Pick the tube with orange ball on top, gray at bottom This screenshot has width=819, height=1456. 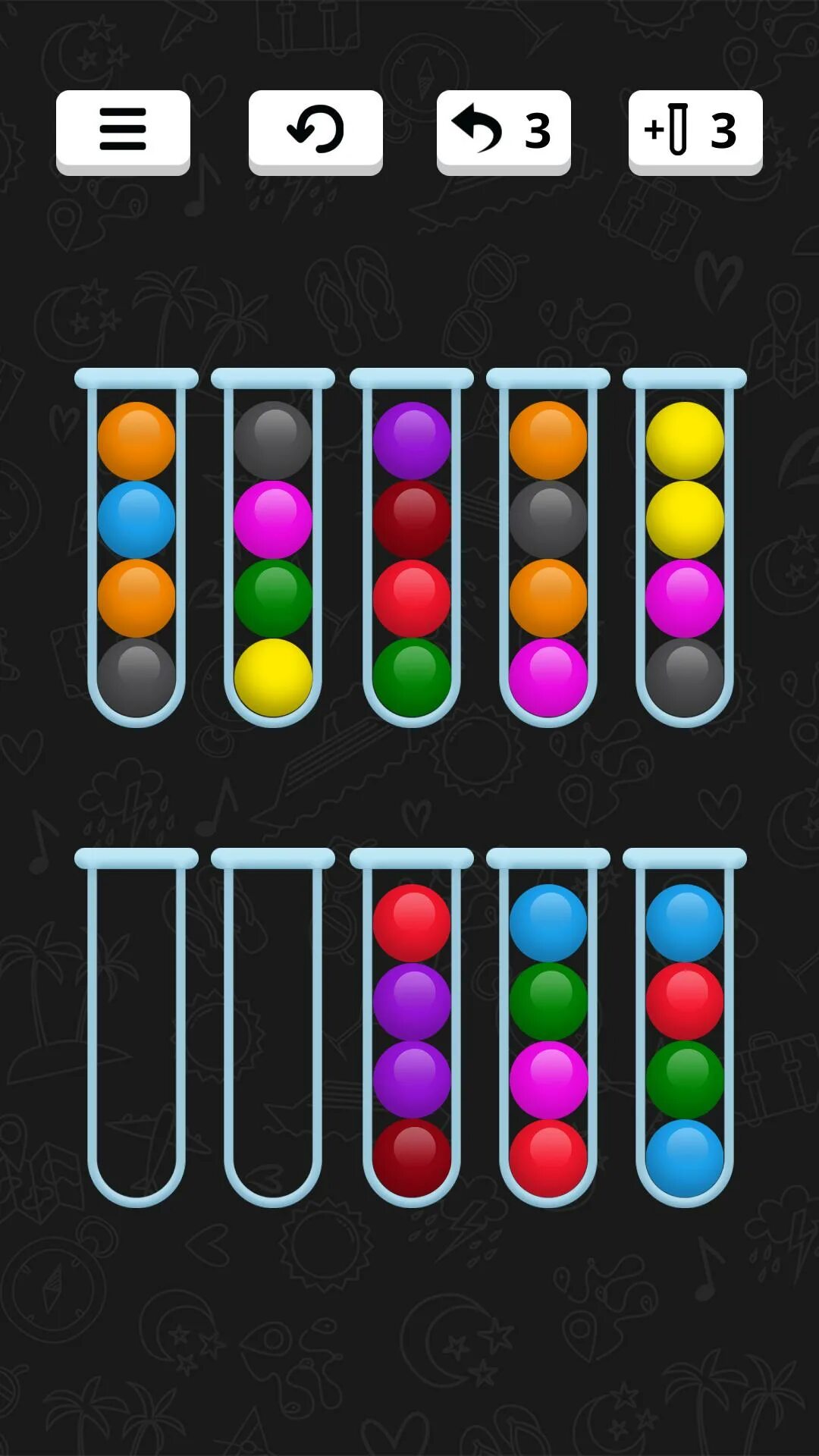(x=136, y=548)
